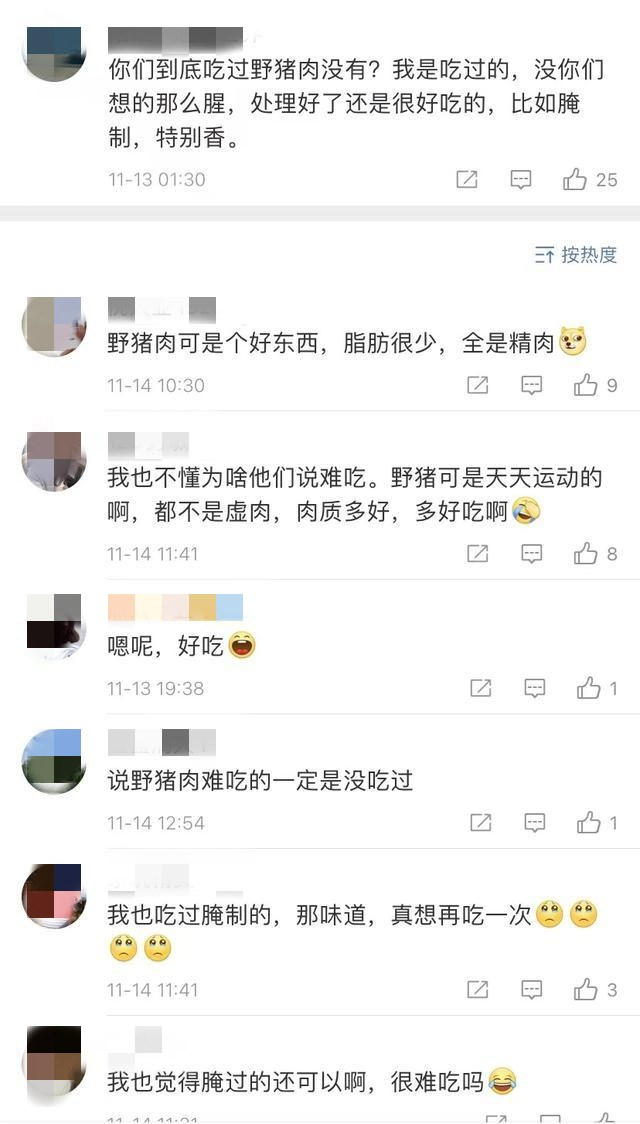Like the reply 野猪肉可是个好东西
The image size is (640, 1124).
[x=586, y=385]
